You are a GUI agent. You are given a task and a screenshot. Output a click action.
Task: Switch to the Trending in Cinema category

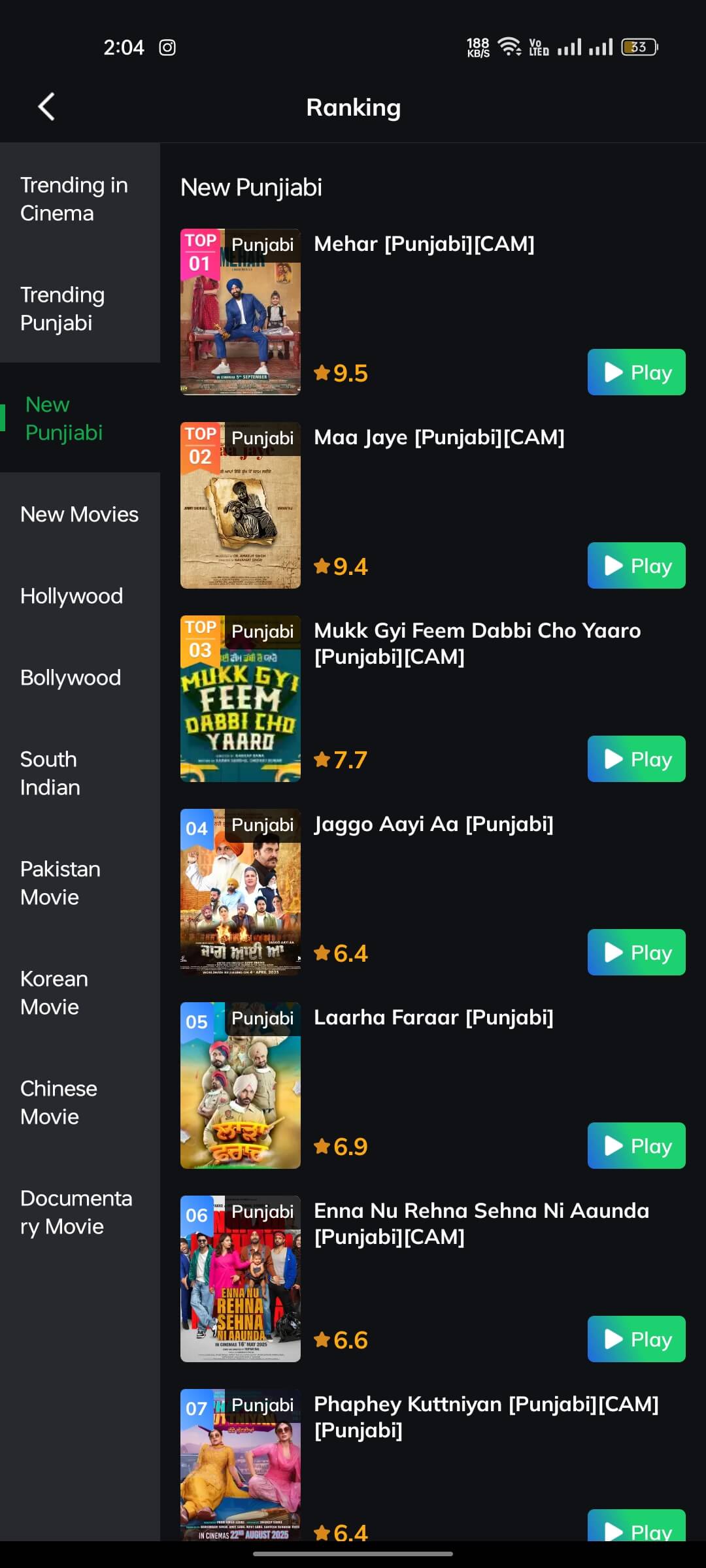point(74,199)
